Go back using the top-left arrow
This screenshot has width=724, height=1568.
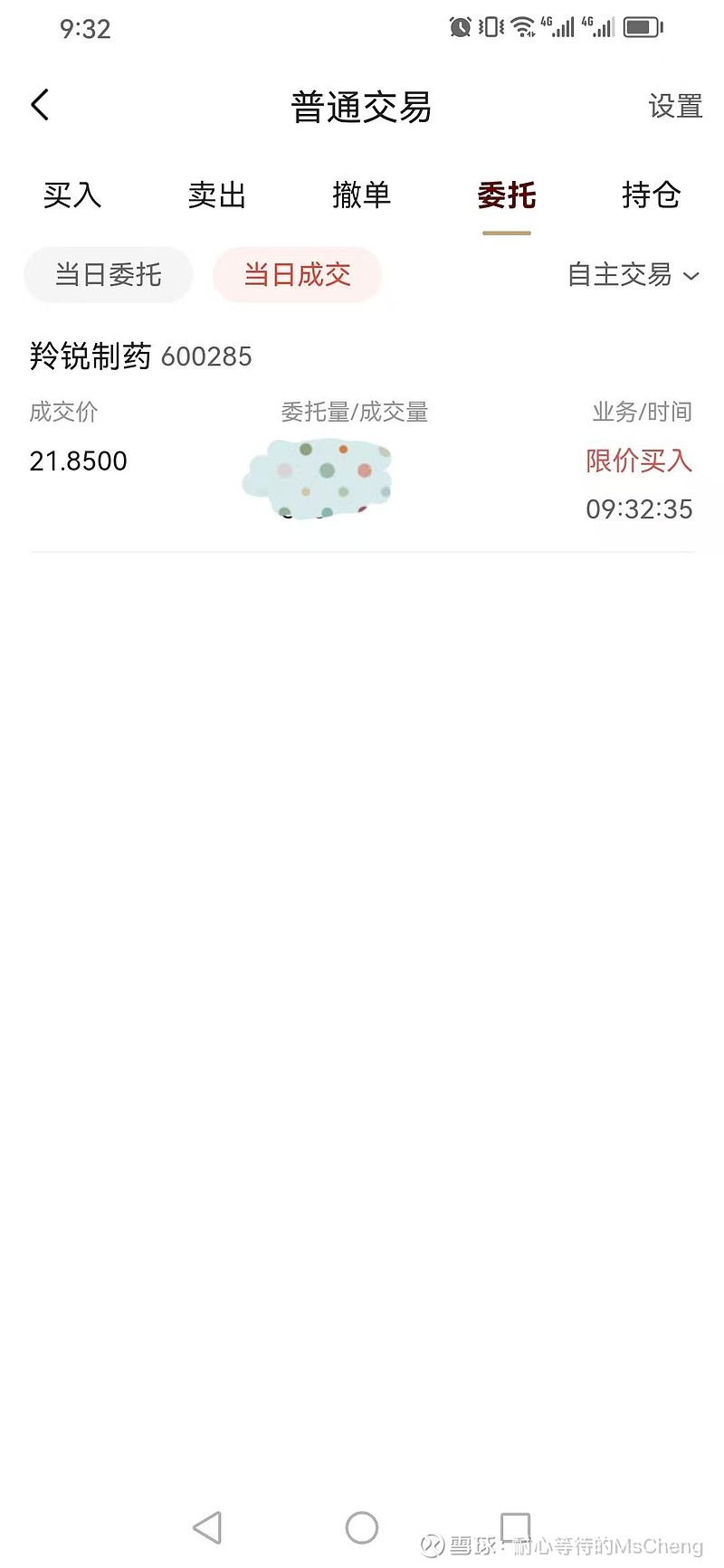coord(41,106)
